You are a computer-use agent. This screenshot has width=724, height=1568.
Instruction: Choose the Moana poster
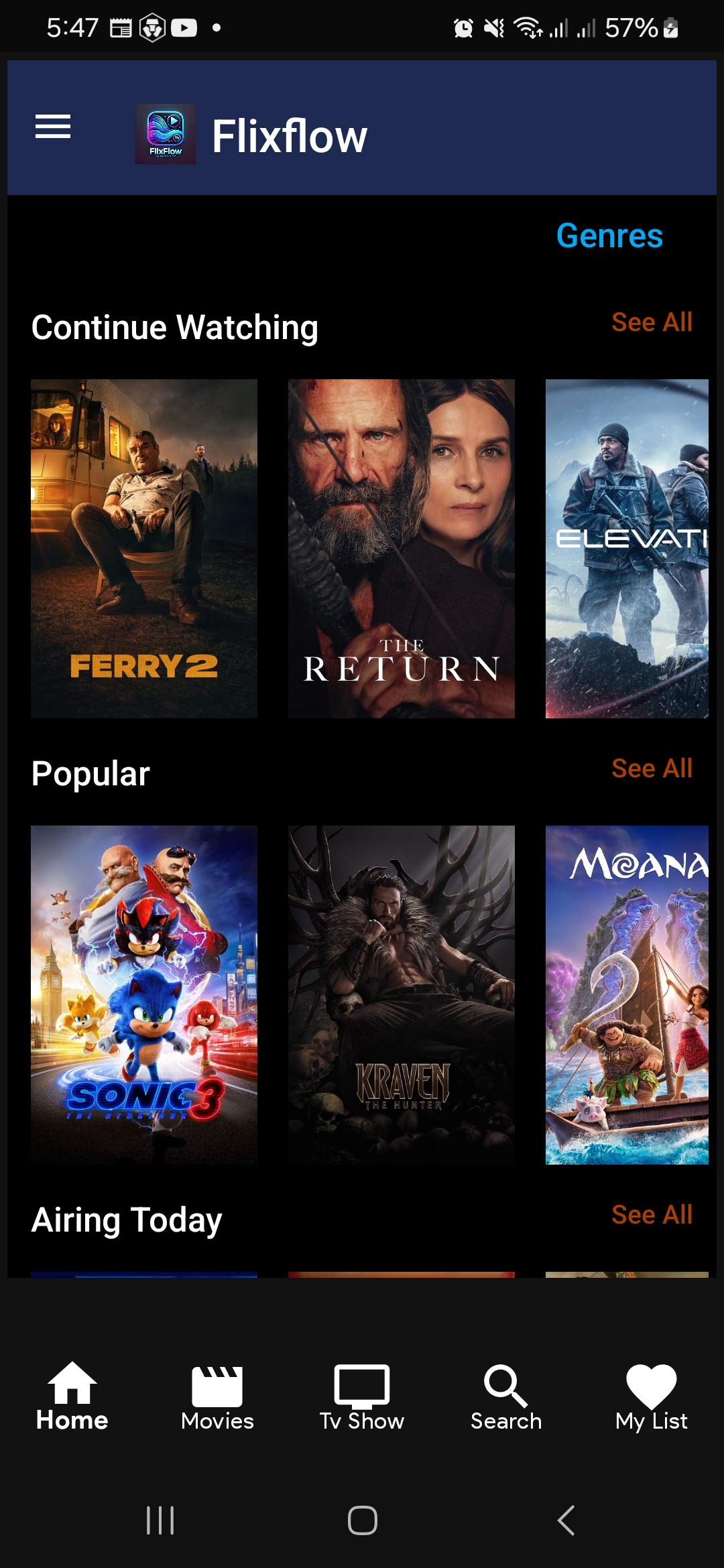(x=627, y=994)
